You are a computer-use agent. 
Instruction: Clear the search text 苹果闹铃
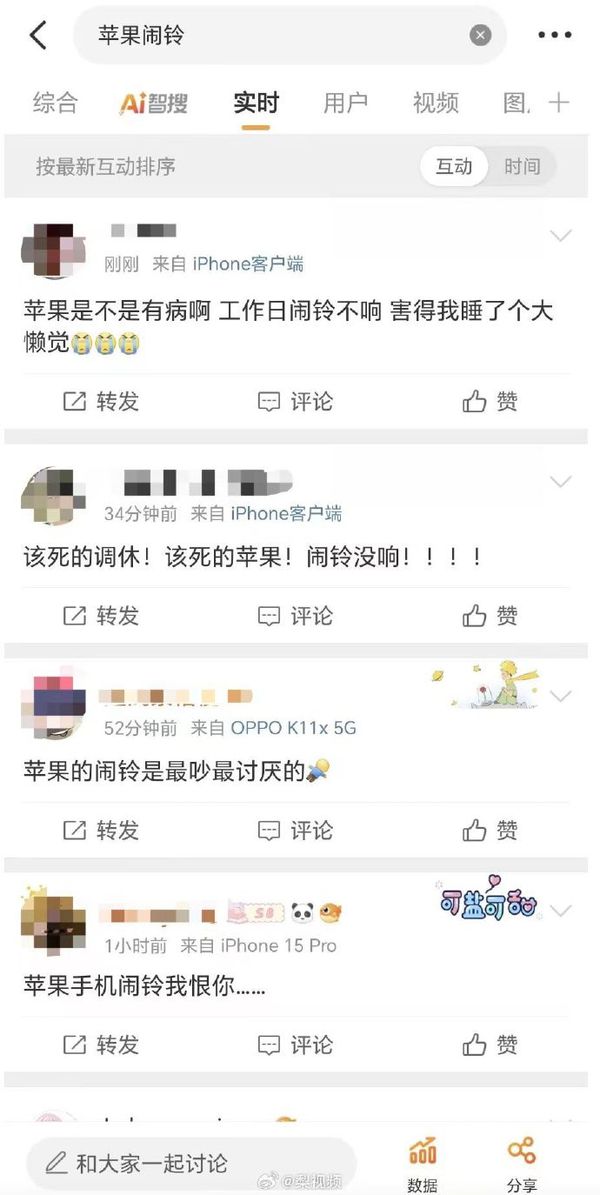(x=481, y=36)
